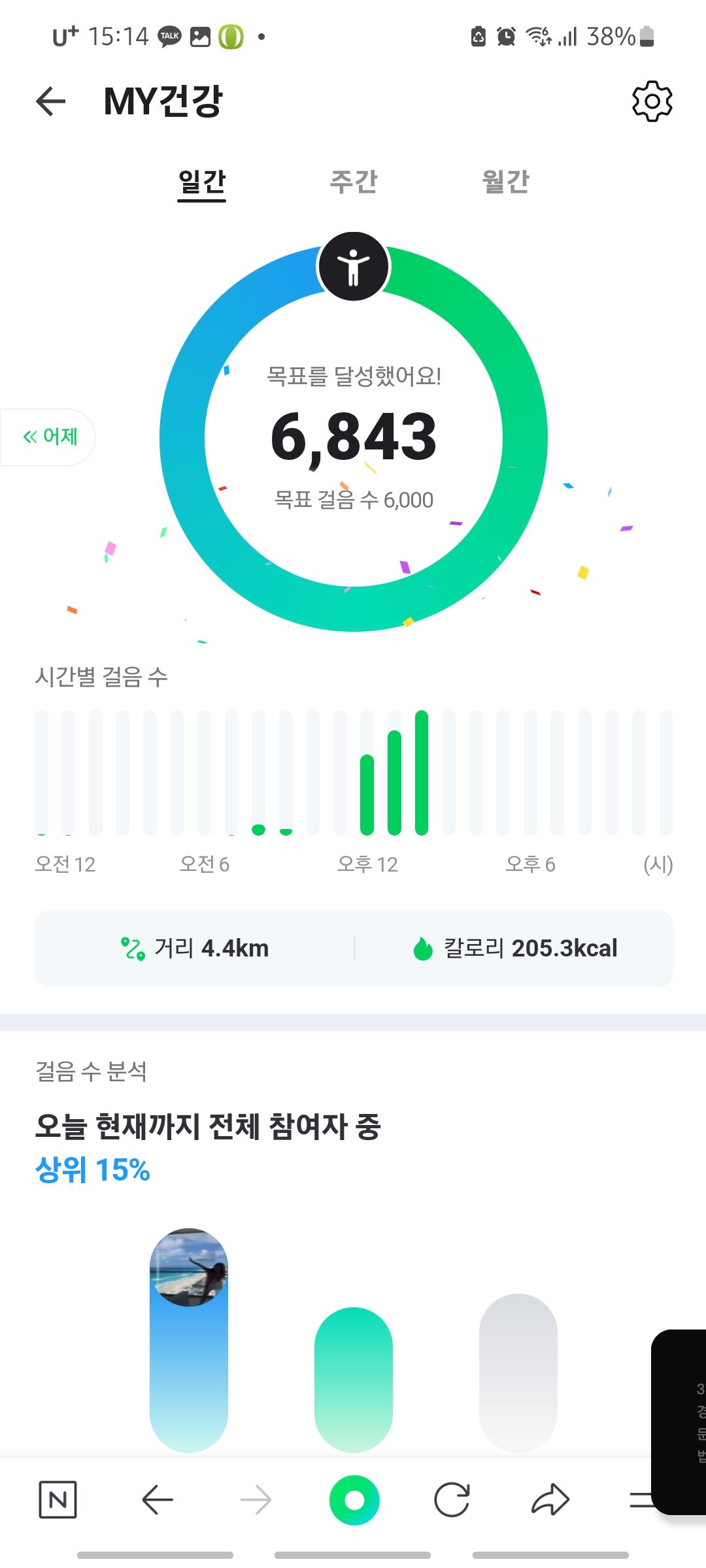The image size is (706, 1568).
Task: Select the 일간 daily tab
Action: point(202,182)
